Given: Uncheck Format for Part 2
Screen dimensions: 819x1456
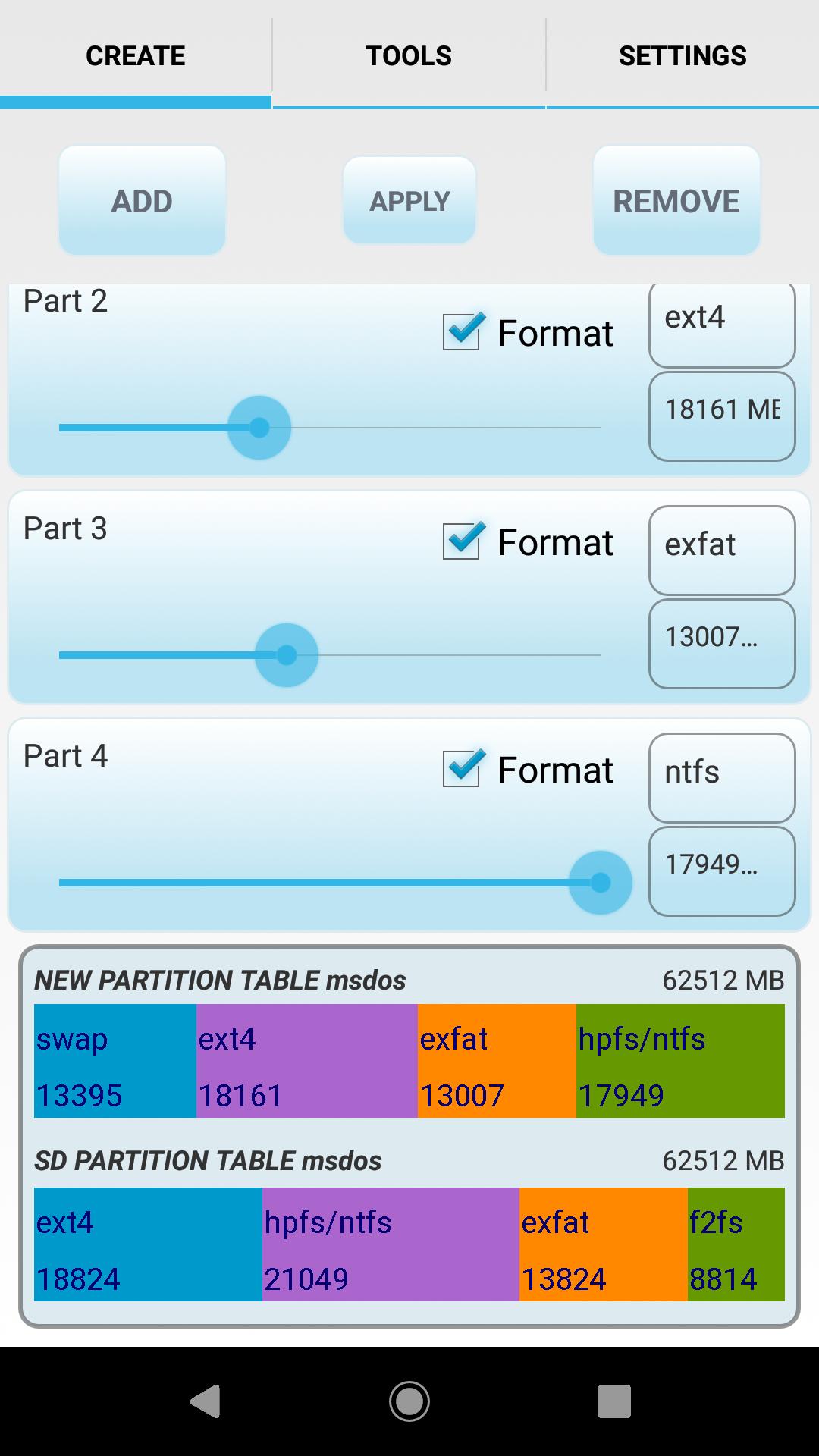Looking at the screenshot, I should pos(462,332).
